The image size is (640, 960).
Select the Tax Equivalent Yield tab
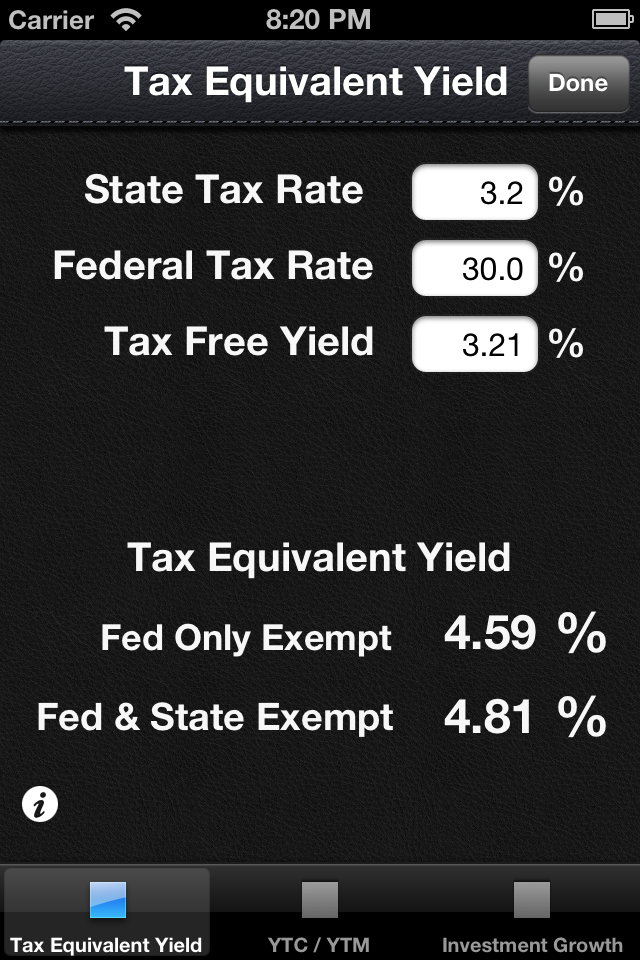pyautogui.click(x=107, y=913)
